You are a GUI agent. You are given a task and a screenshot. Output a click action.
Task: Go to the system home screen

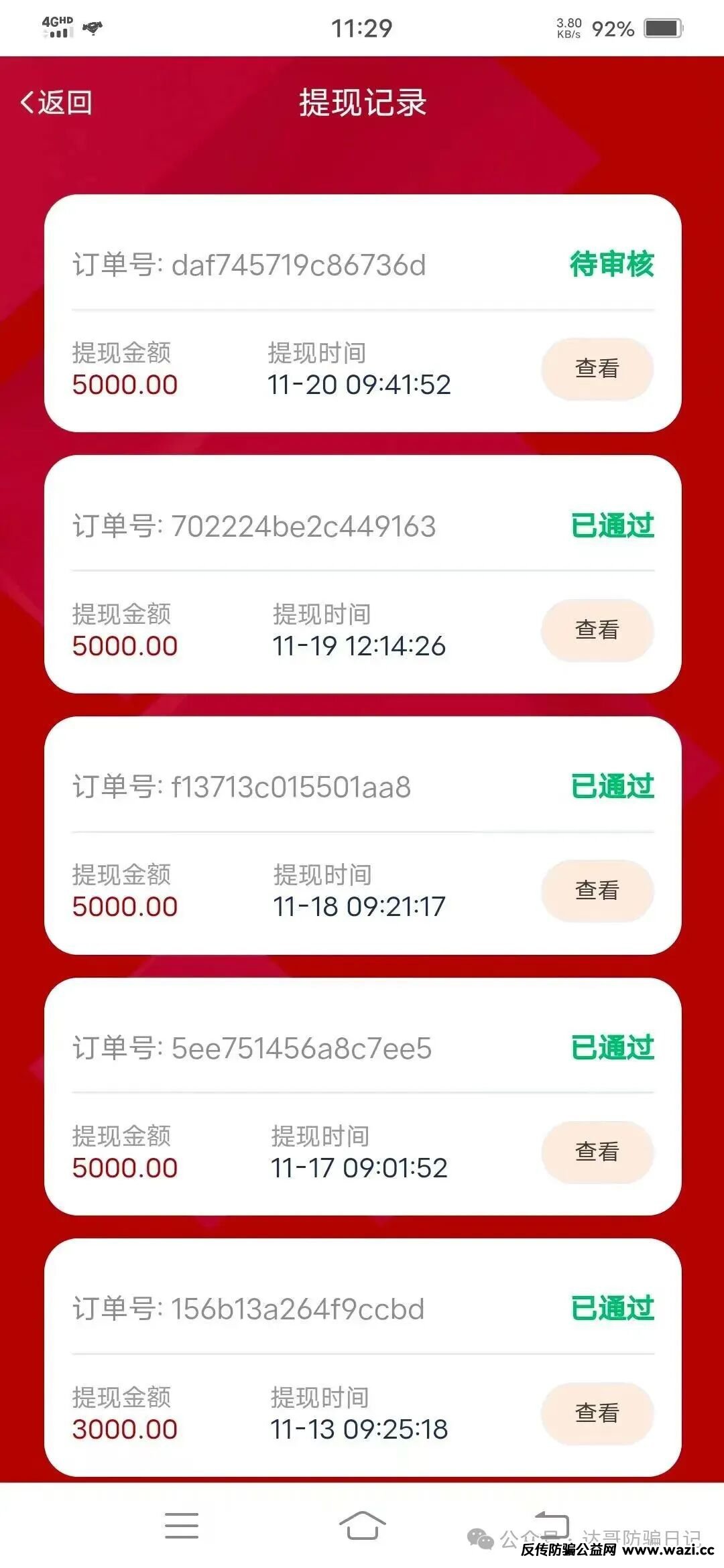point(362,1526)
